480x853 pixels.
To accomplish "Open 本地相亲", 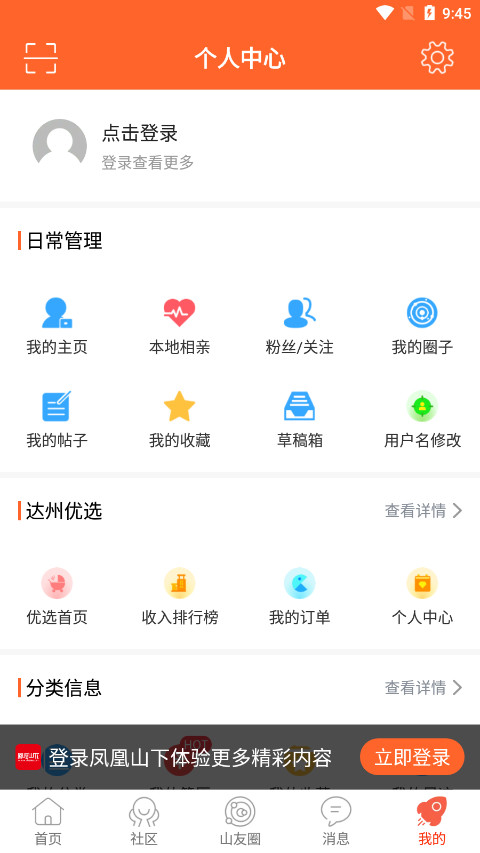I will (180, 326).
